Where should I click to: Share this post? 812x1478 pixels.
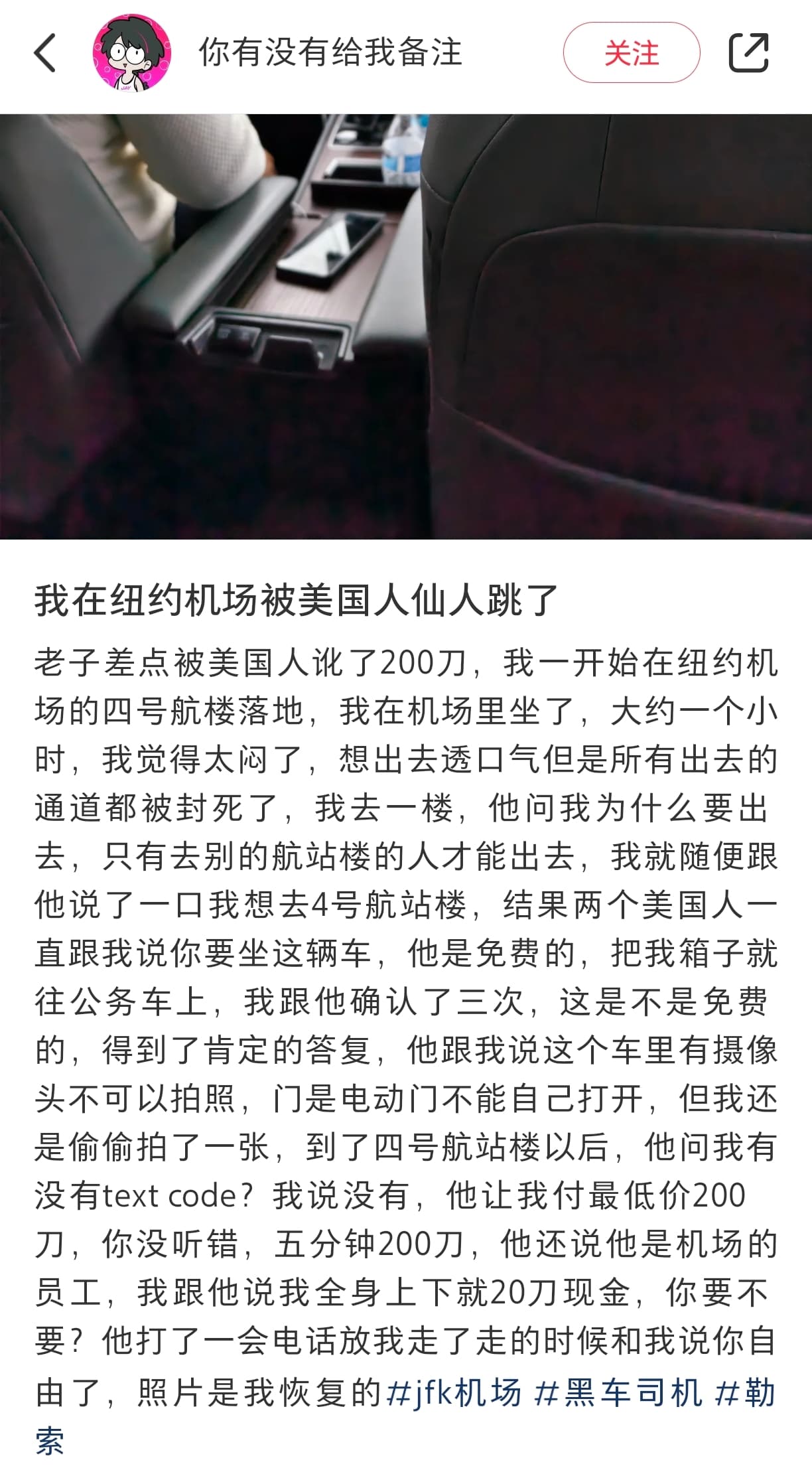749,53
